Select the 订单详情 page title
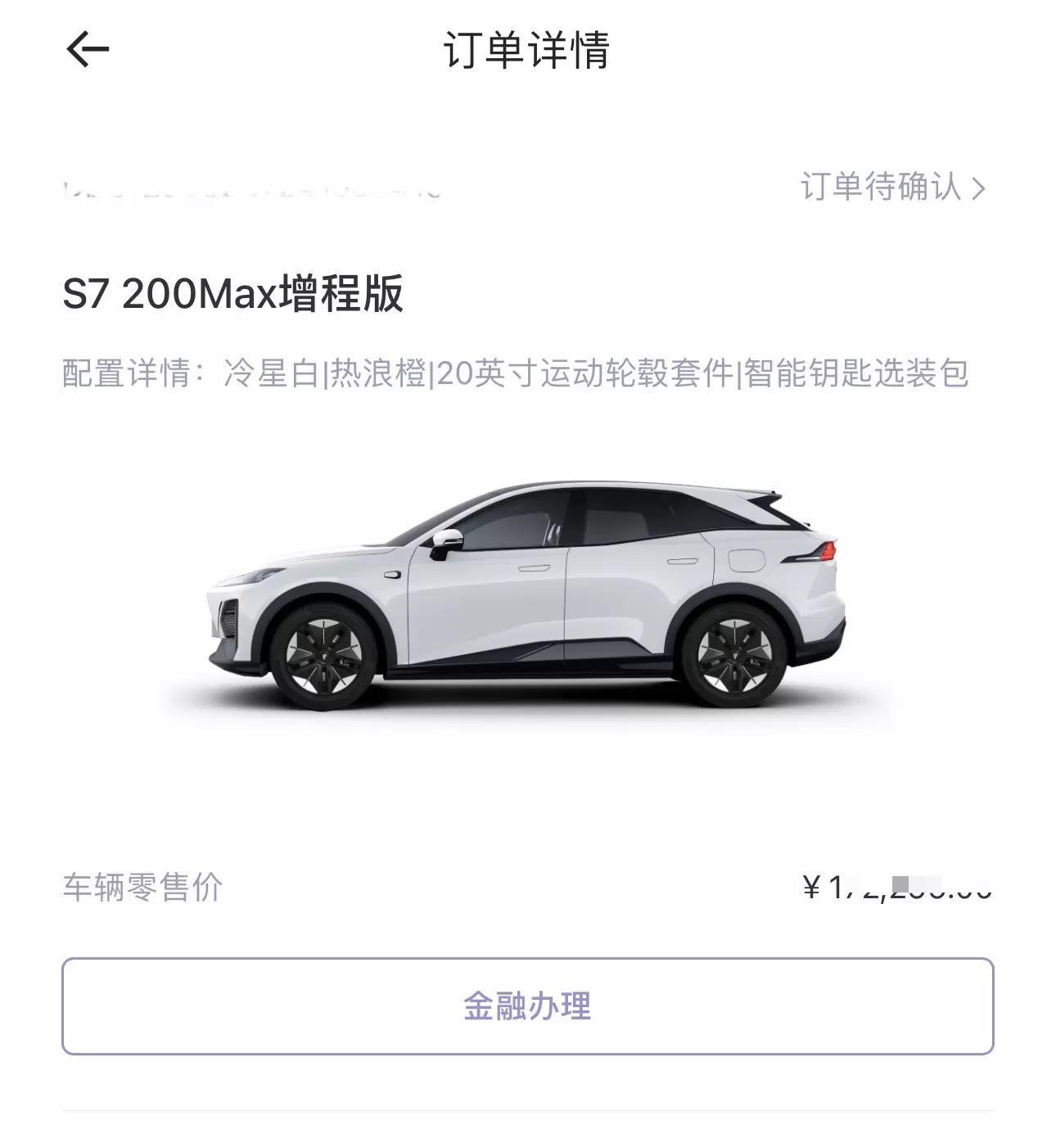The height and width of the screenshot is (1148, 1056). pos(528,48)
